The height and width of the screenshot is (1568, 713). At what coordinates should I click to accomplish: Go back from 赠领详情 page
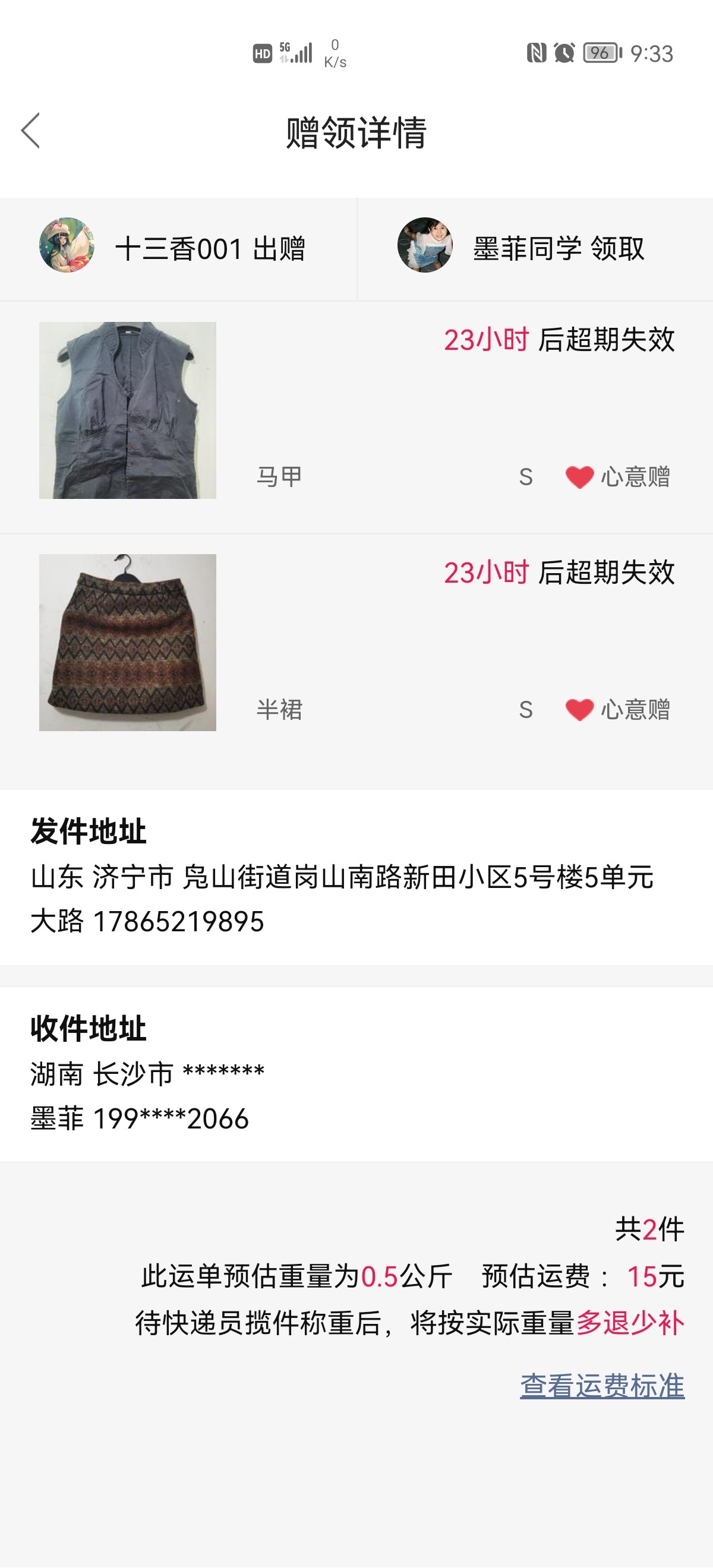click(30, 131)
